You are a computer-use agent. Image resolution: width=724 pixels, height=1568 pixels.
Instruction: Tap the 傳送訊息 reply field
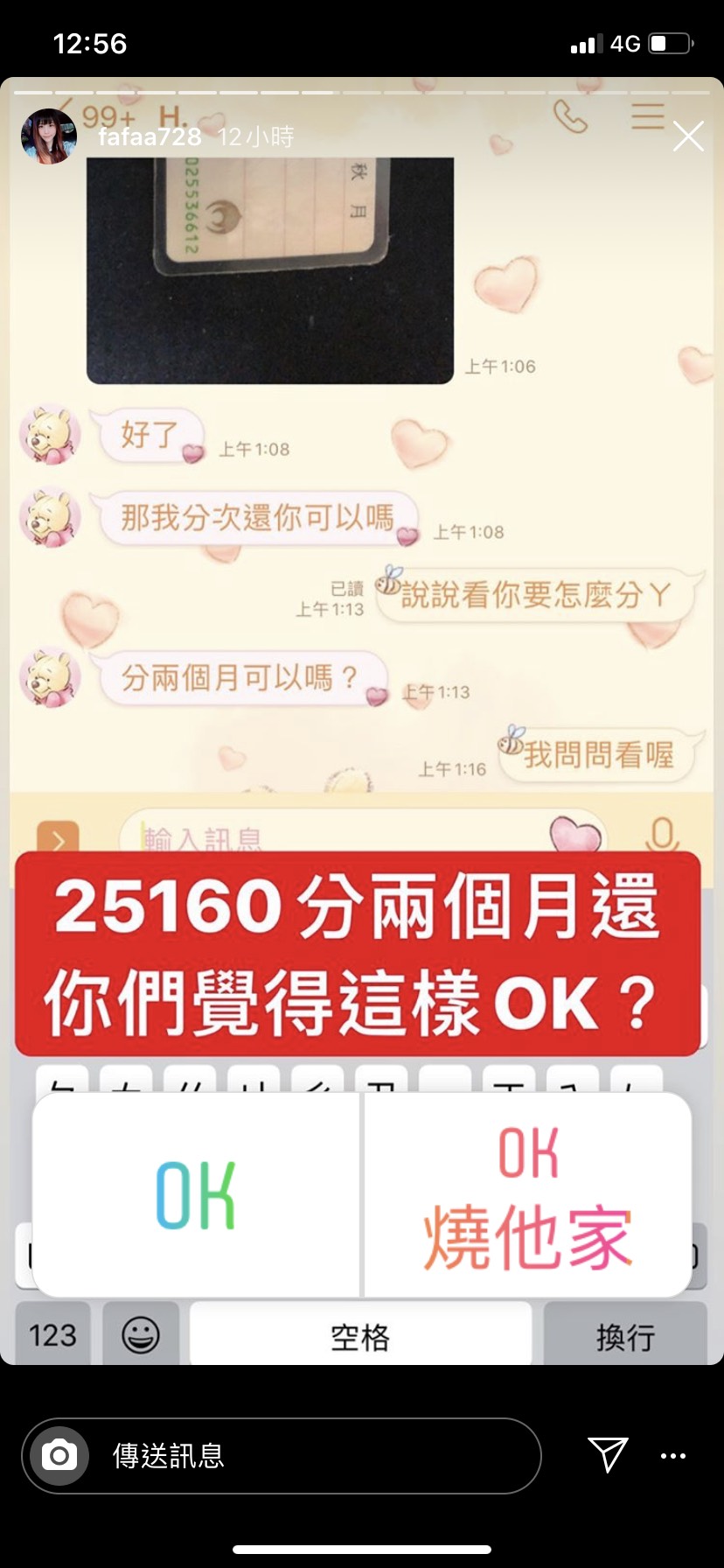tap(315, 1456)
